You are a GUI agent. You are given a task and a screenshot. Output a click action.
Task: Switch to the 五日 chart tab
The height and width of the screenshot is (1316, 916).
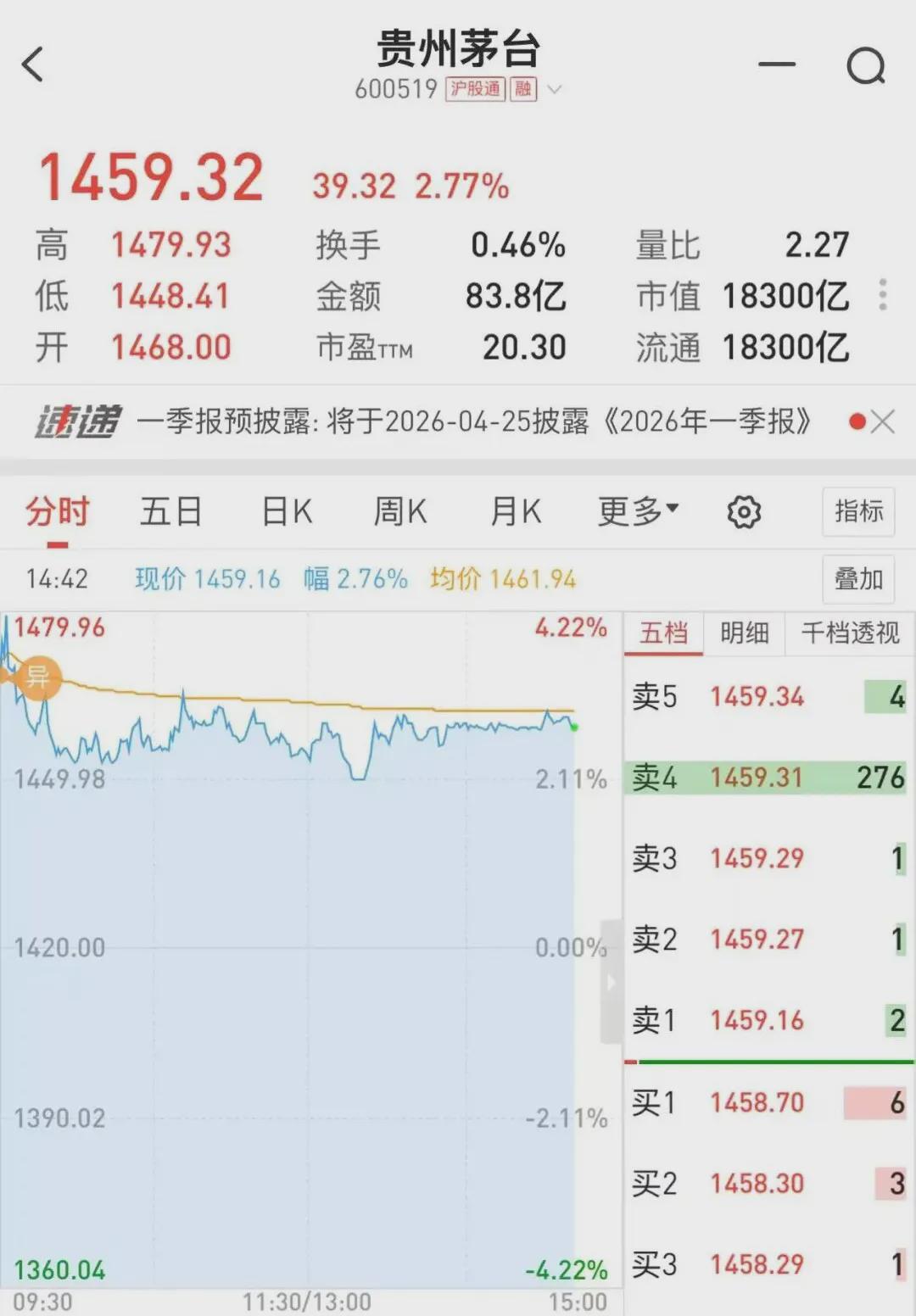click(x=170, y=511)
